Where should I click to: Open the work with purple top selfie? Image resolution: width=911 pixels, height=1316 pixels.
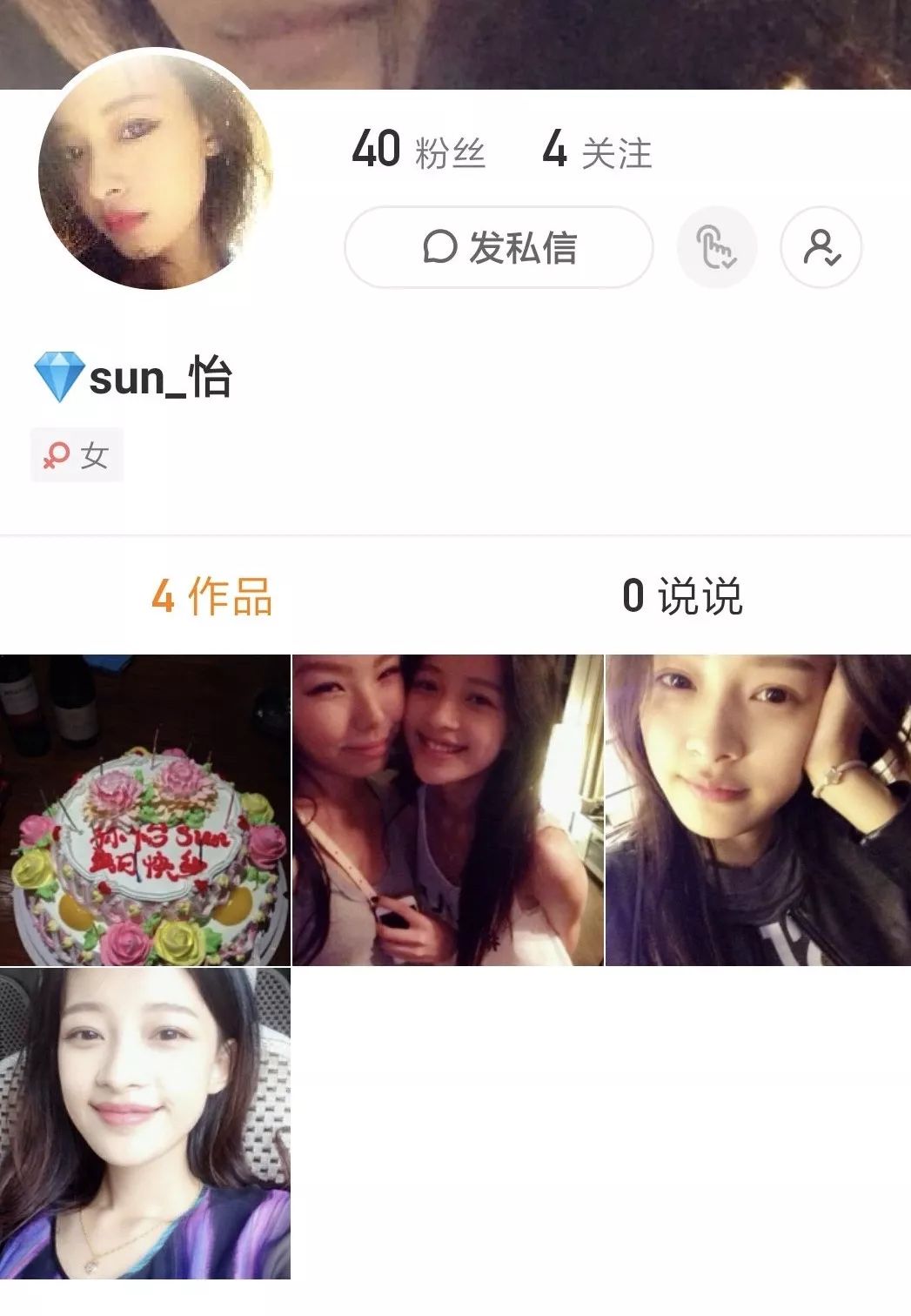(x=144, y=1124)
